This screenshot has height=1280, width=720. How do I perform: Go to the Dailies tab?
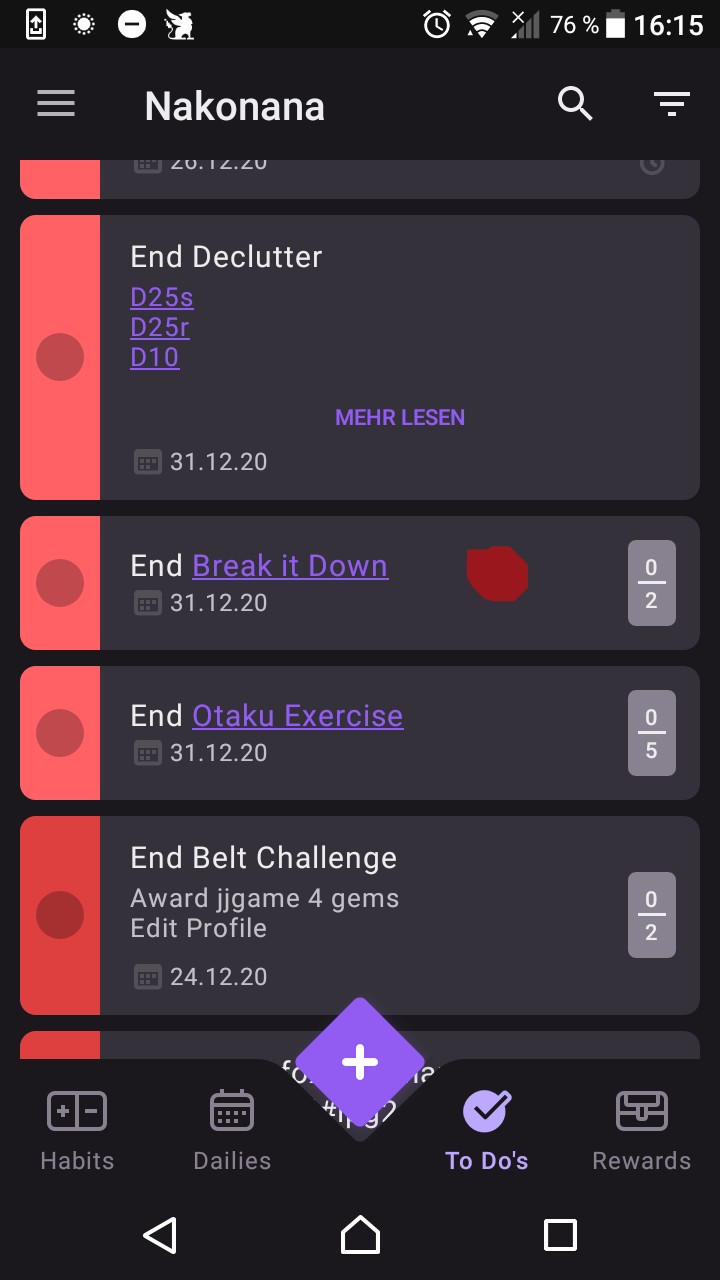click(232, 1130)
